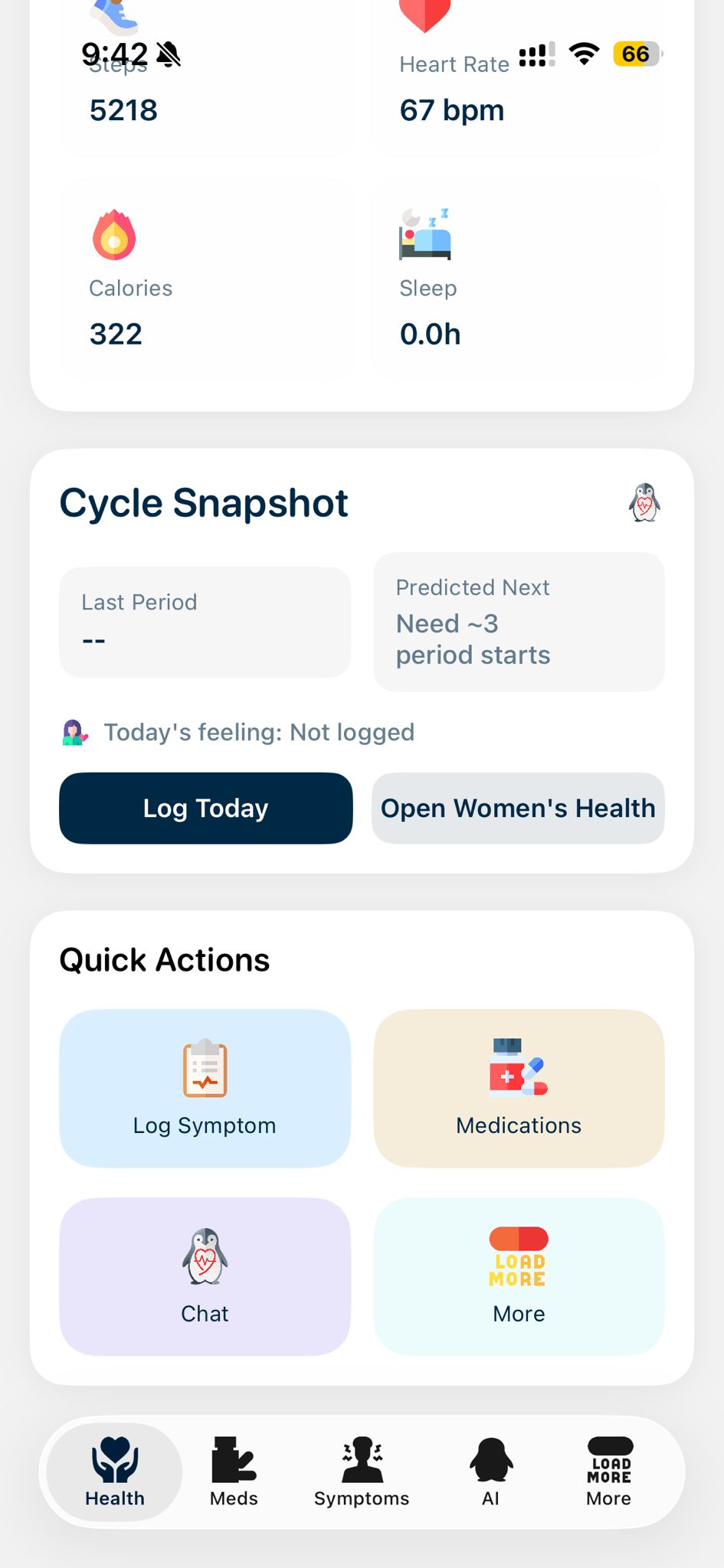The width and height of the screenshot is (724, 1568).
Task: Select the AI penguin tab
Action: [490, 1470]
